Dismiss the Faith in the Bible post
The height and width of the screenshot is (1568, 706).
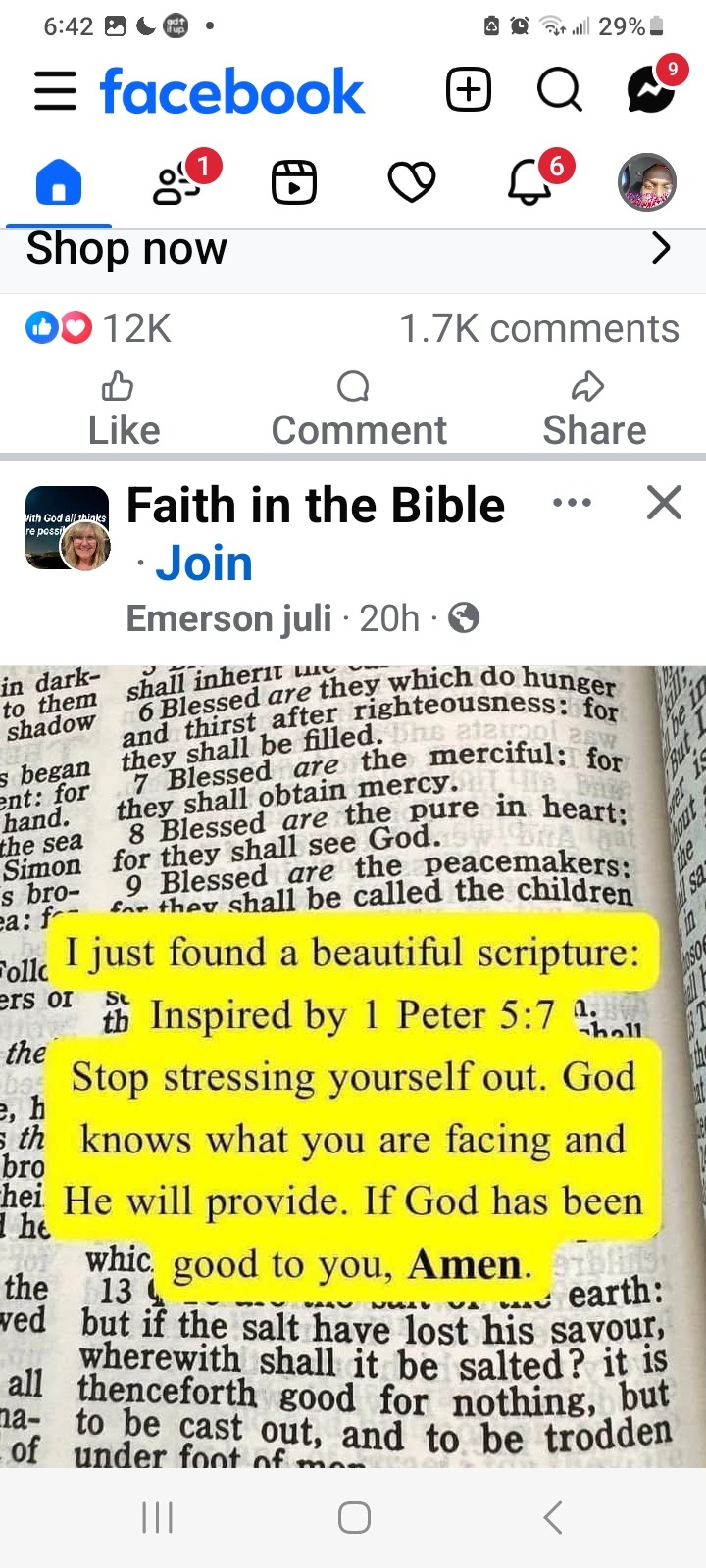coord(664,504)
